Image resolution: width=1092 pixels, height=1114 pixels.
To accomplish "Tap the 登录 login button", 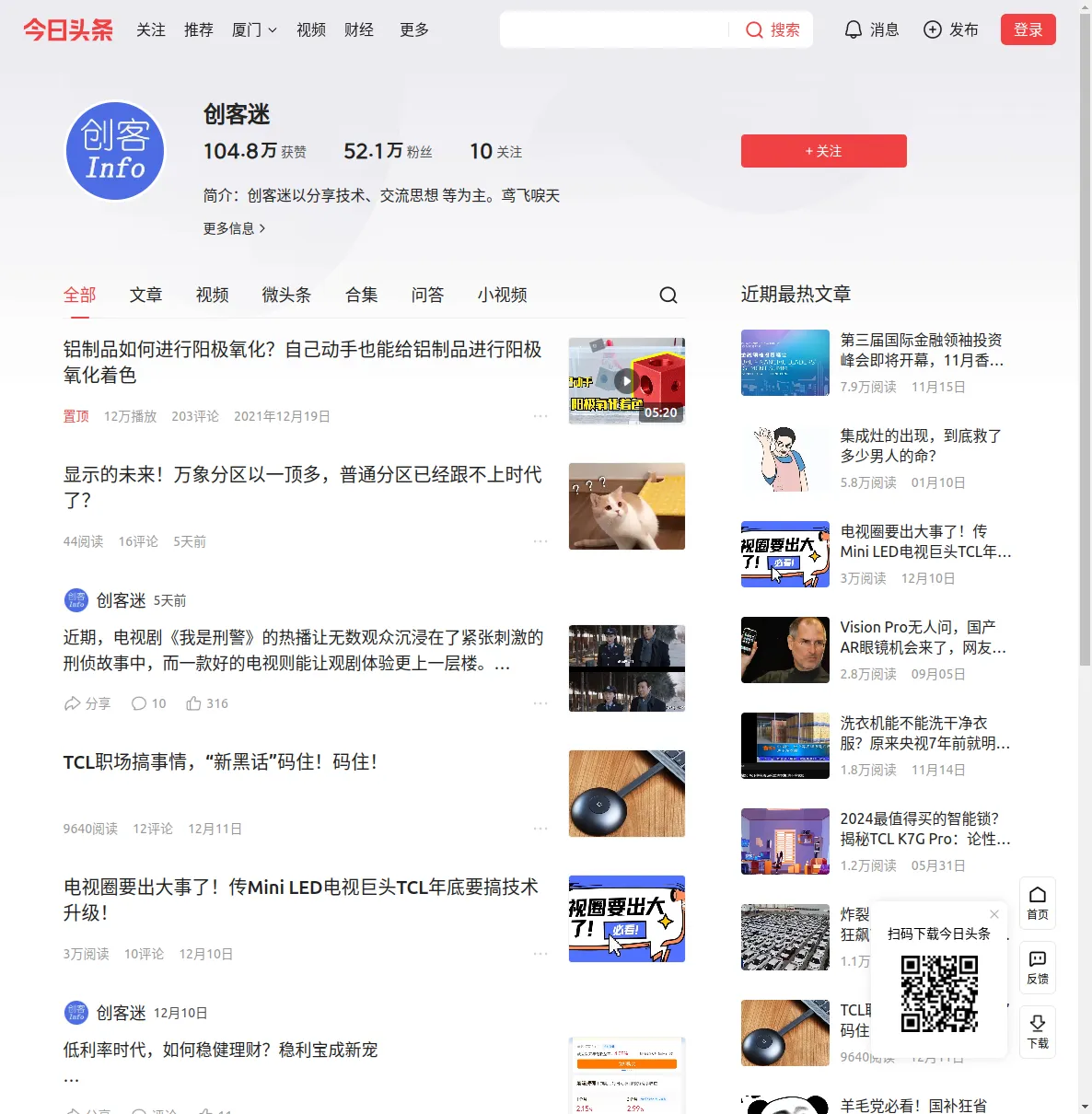I will [x=1028, y=29].
